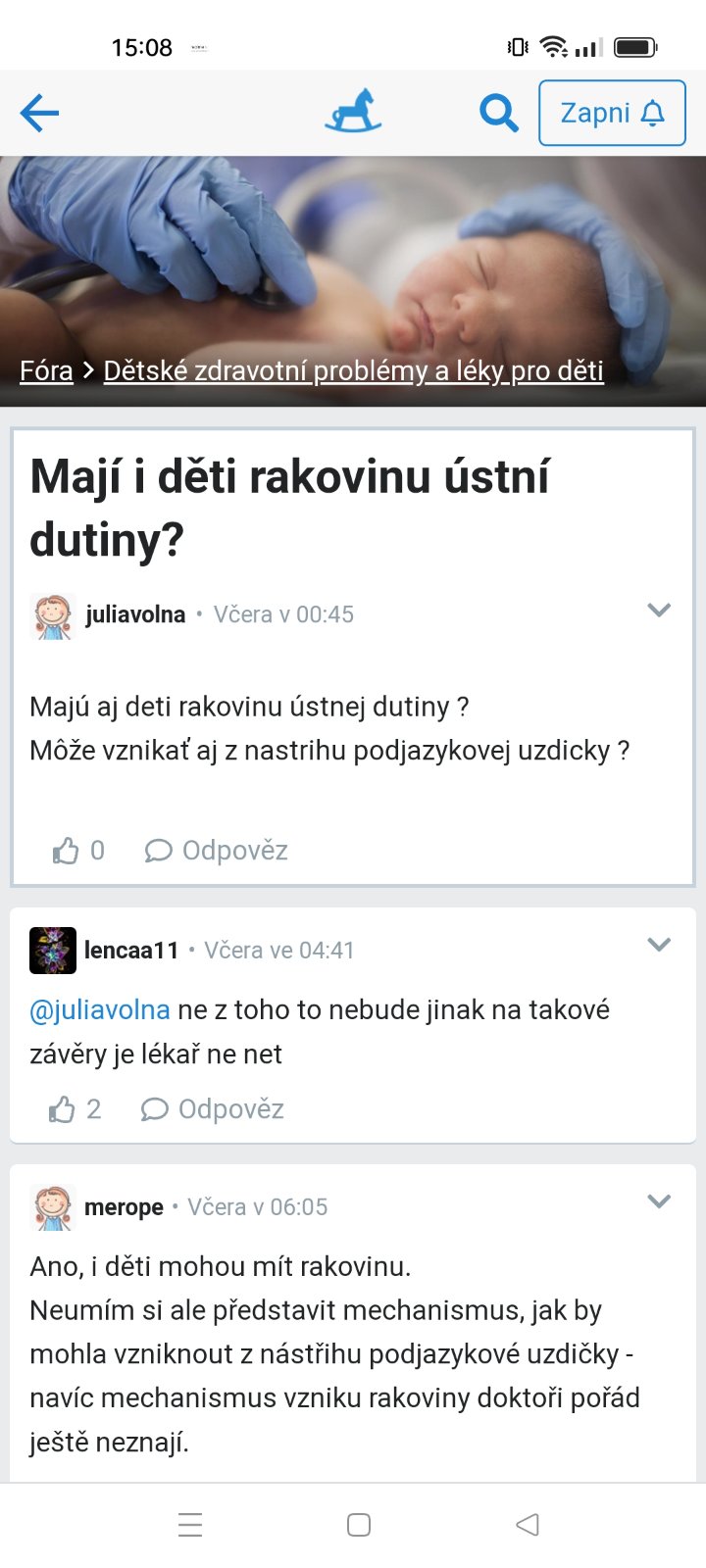
Task: Like juliavolna's original post
Action: pos(67,850)
